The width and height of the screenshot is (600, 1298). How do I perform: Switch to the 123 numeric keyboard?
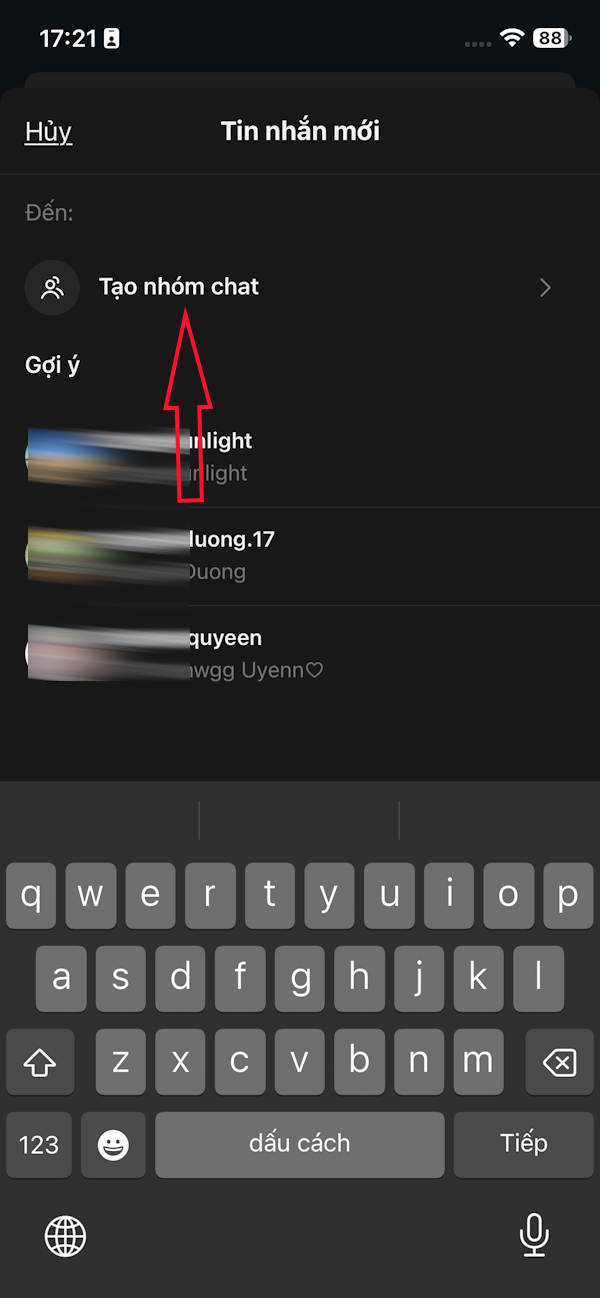[x=39, y=1144]
